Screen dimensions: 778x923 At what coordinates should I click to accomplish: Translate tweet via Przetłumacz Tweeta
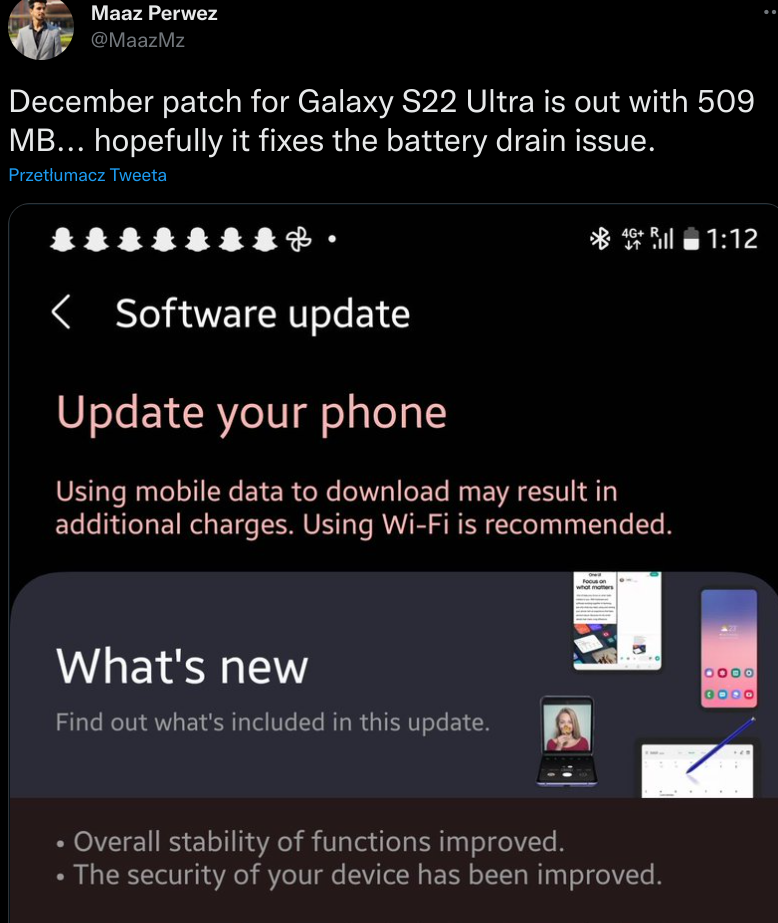coord(88,175)
